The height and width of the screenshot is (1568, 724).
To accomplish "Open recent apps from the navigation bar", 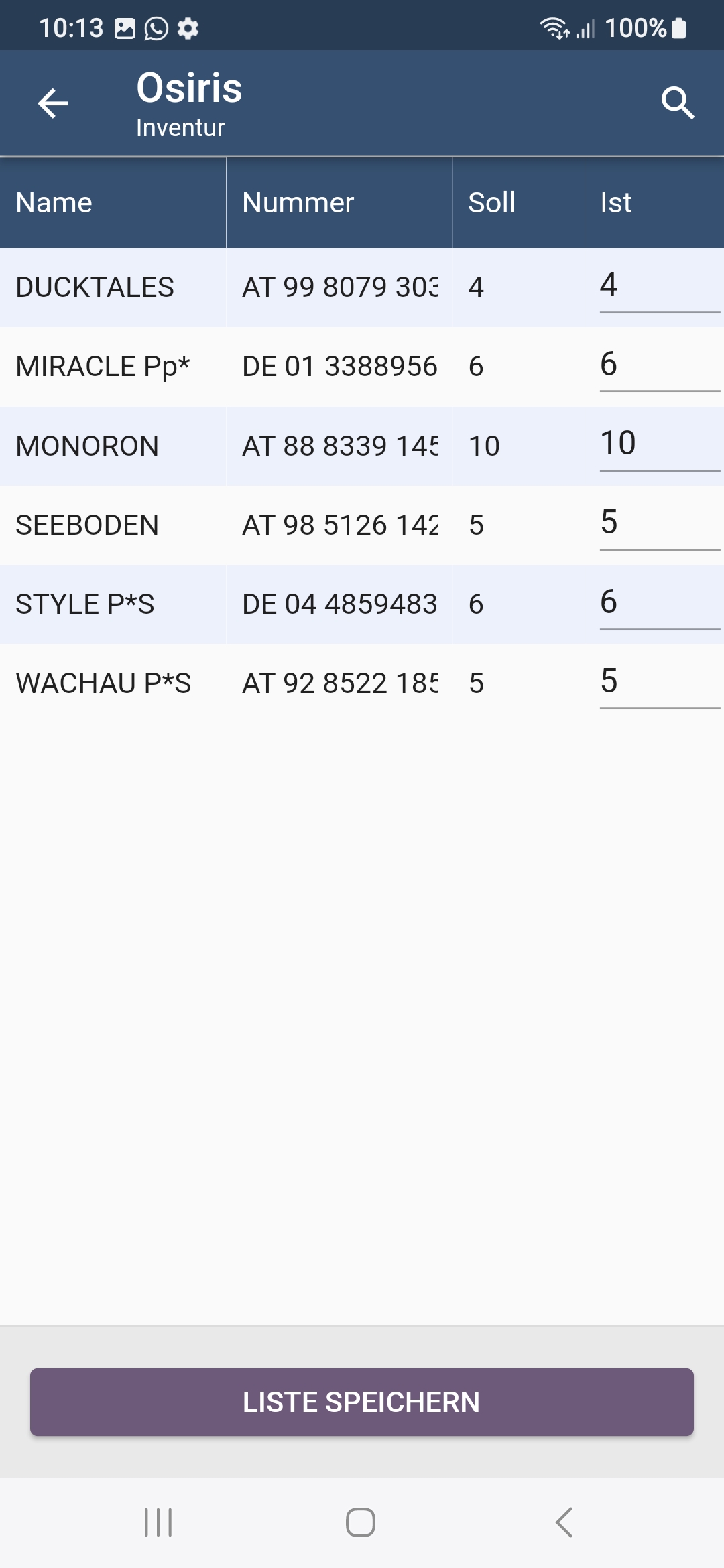I will point(158,1522).
